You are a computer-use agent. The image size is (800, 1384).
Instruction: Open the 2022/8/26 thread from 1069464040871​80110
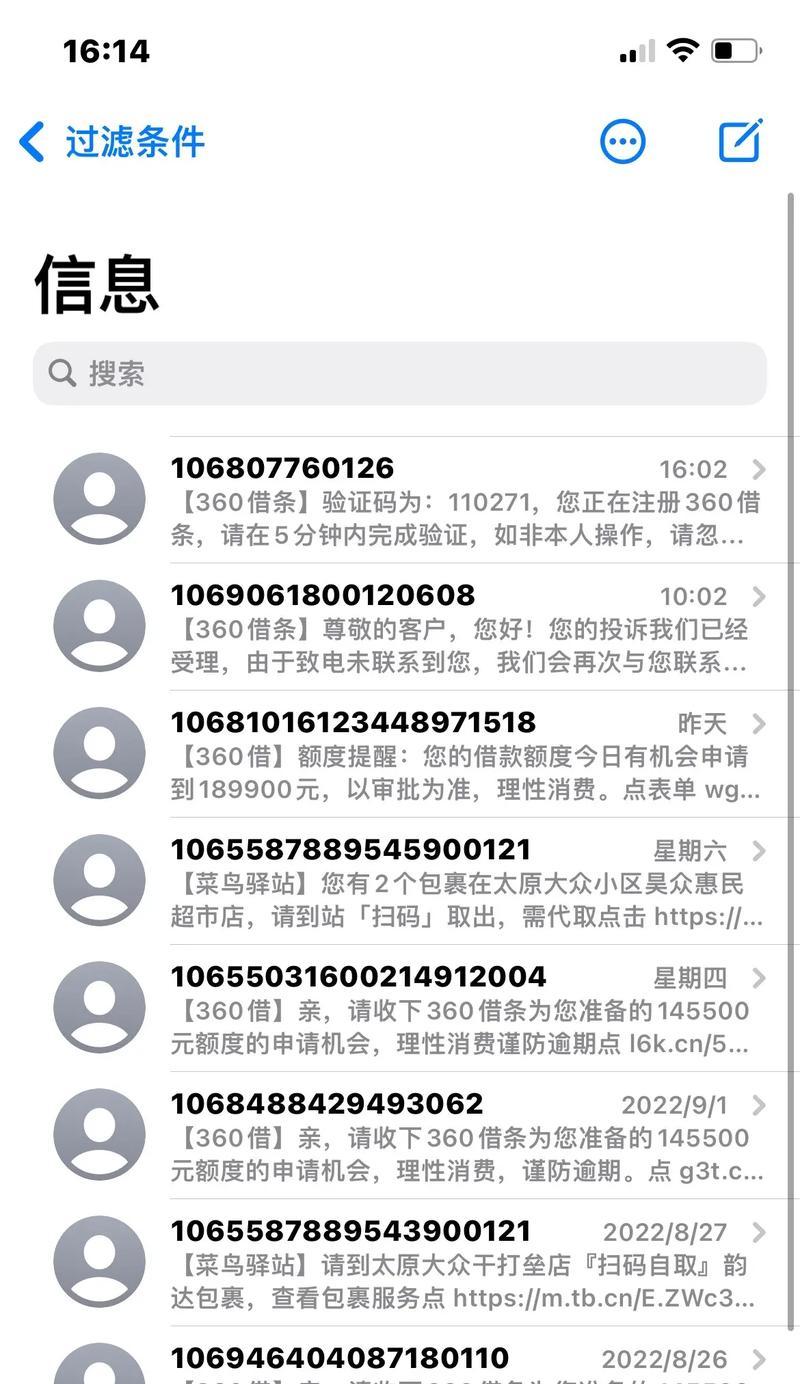(400, 1355)
